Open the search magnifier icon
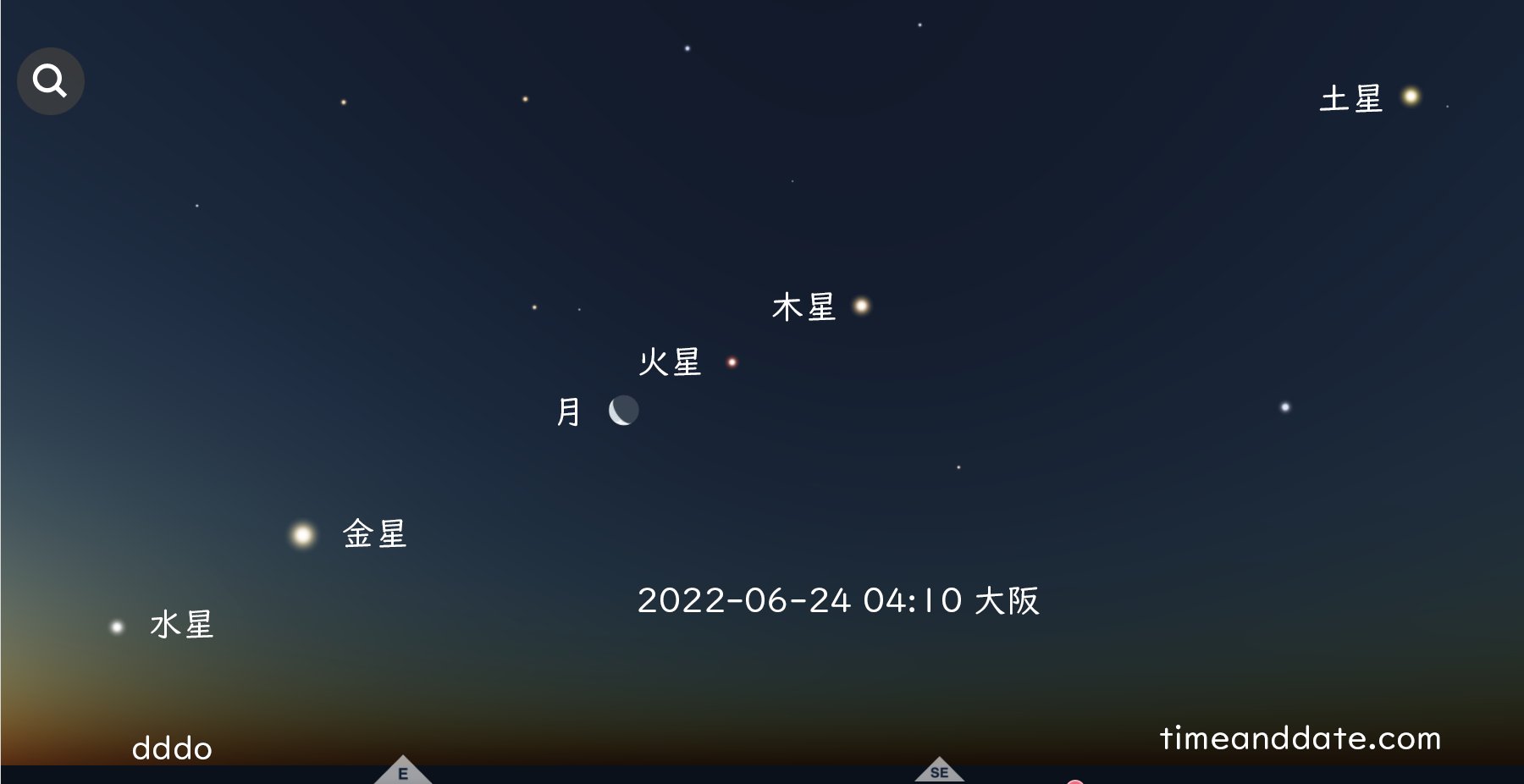The height and width of the screenshot is (784, 1524). pyautogui.click(x=50, y=81)
